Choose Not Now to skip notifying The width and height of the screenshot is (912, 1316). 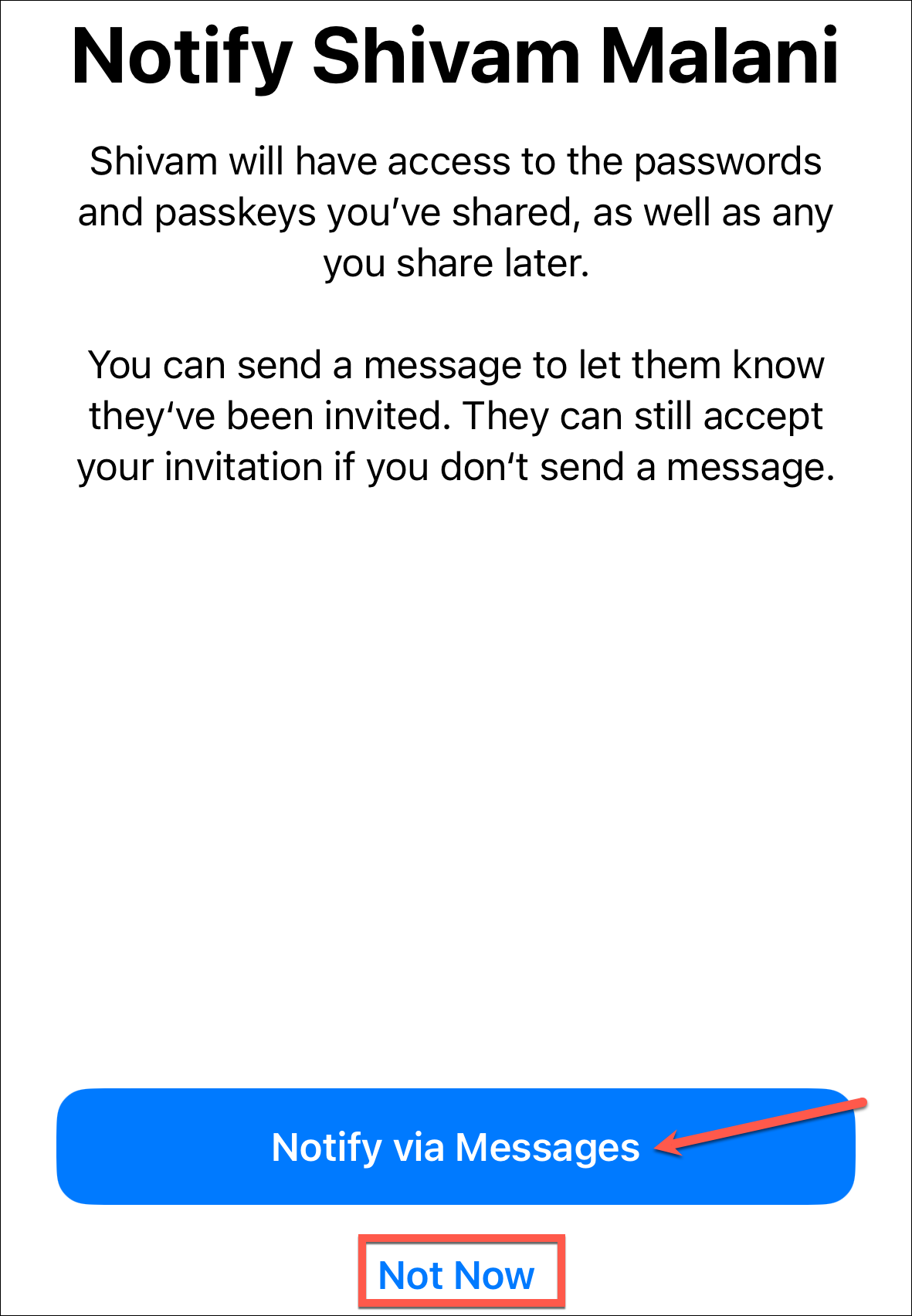456,1275
